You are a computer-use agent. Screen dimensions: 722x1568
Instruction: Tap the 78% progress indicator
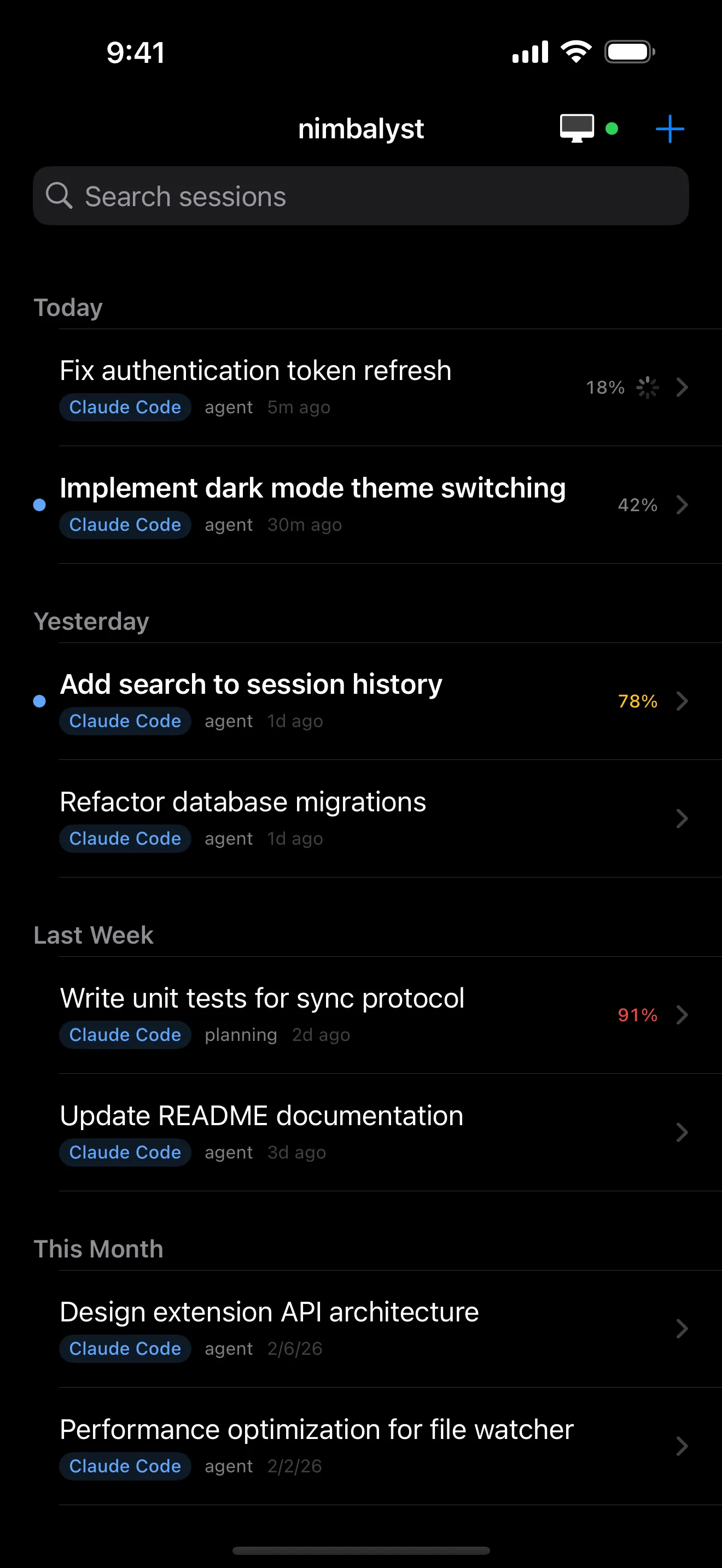click(637, 701)
